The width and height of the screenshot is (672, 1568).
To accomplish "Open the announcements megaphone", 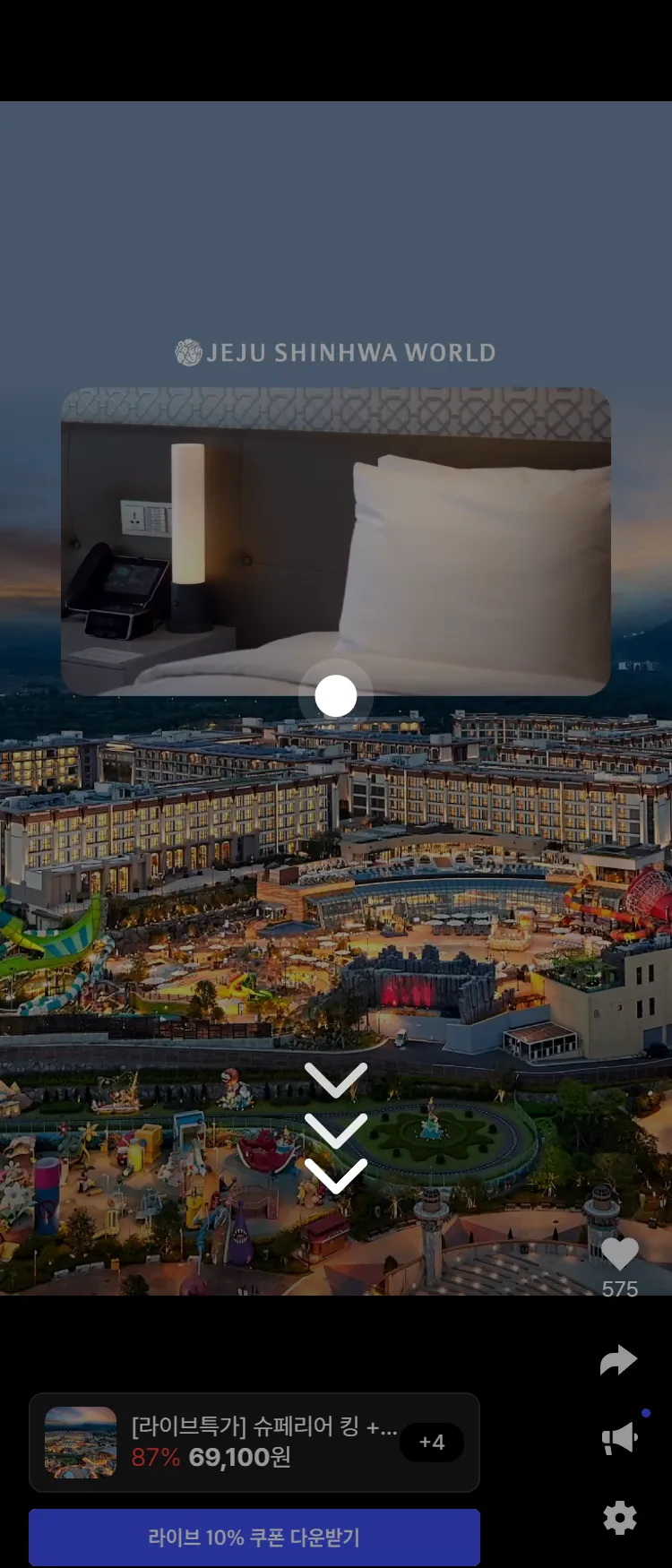I will click(619, 1439).
